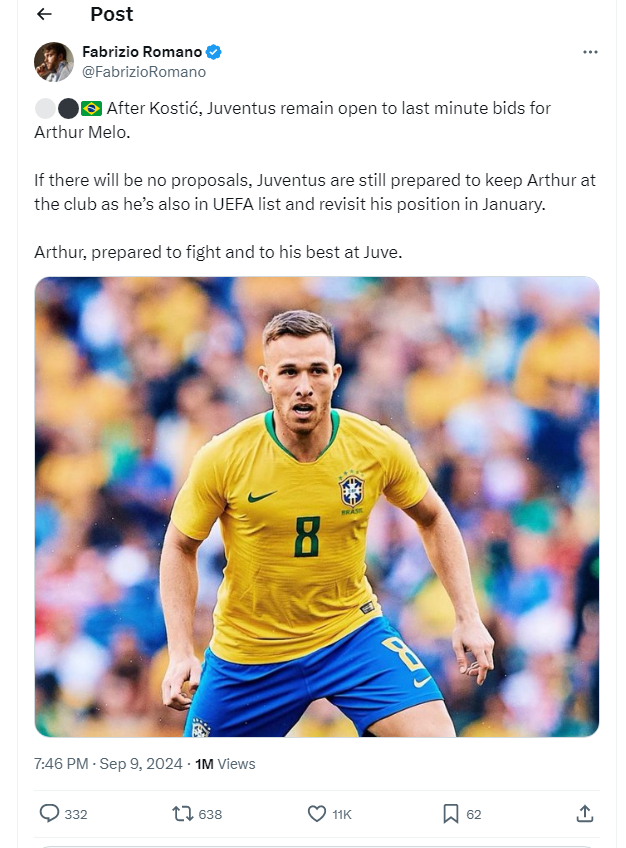Open Fabrizio Romano's profile picture
The height and width of the screenshot is (848, 626).
54,62
